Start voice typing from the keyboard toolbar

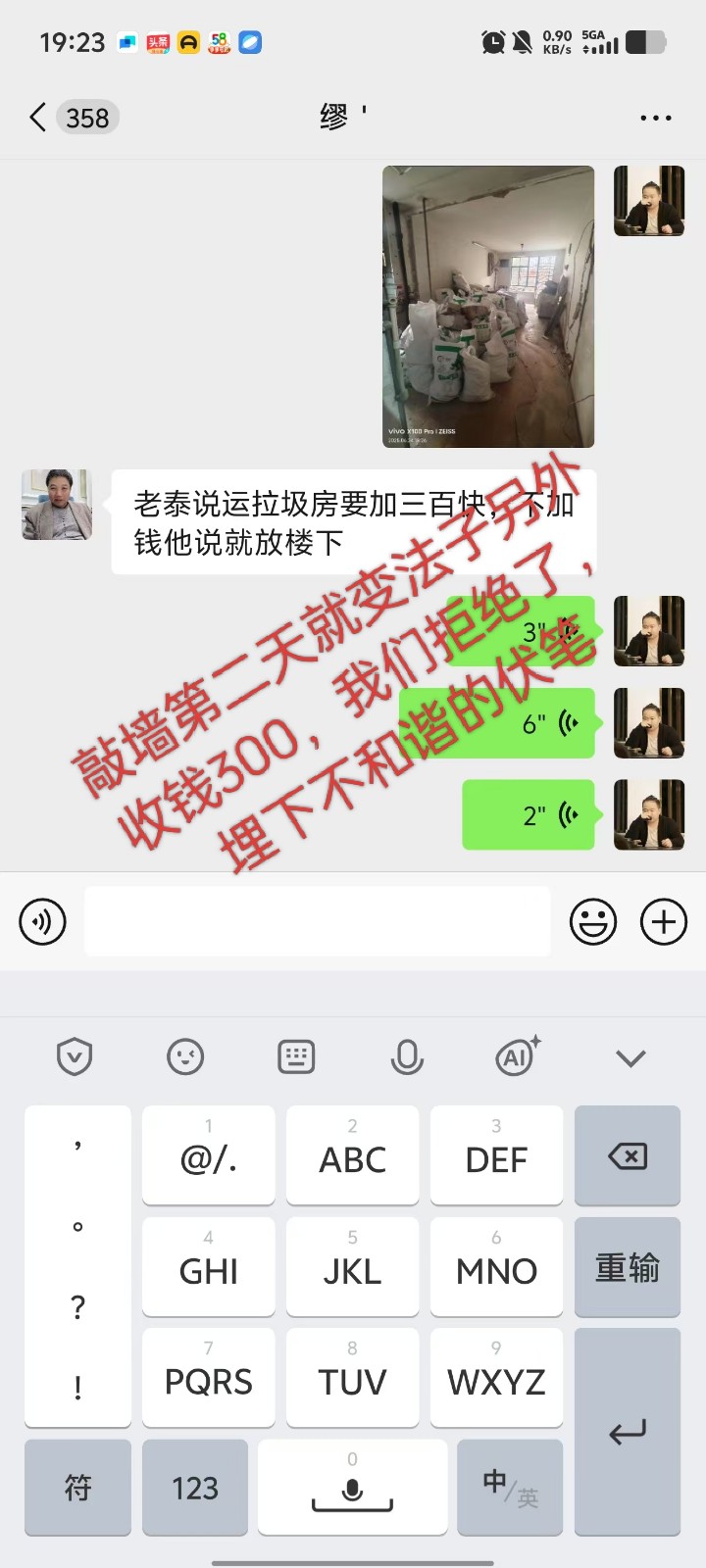(x=407, y=1057)
